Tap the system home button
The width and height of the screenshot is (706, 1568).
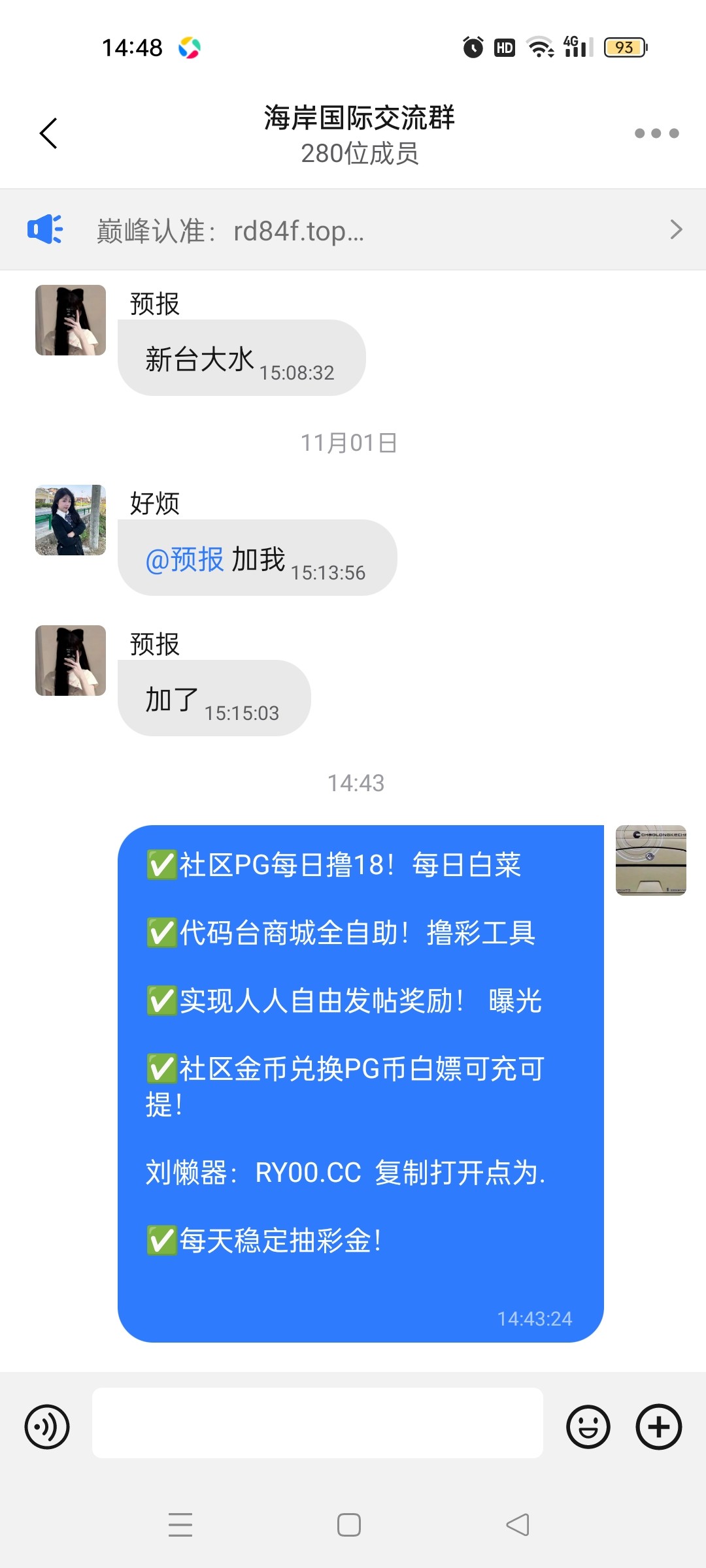349,1525
